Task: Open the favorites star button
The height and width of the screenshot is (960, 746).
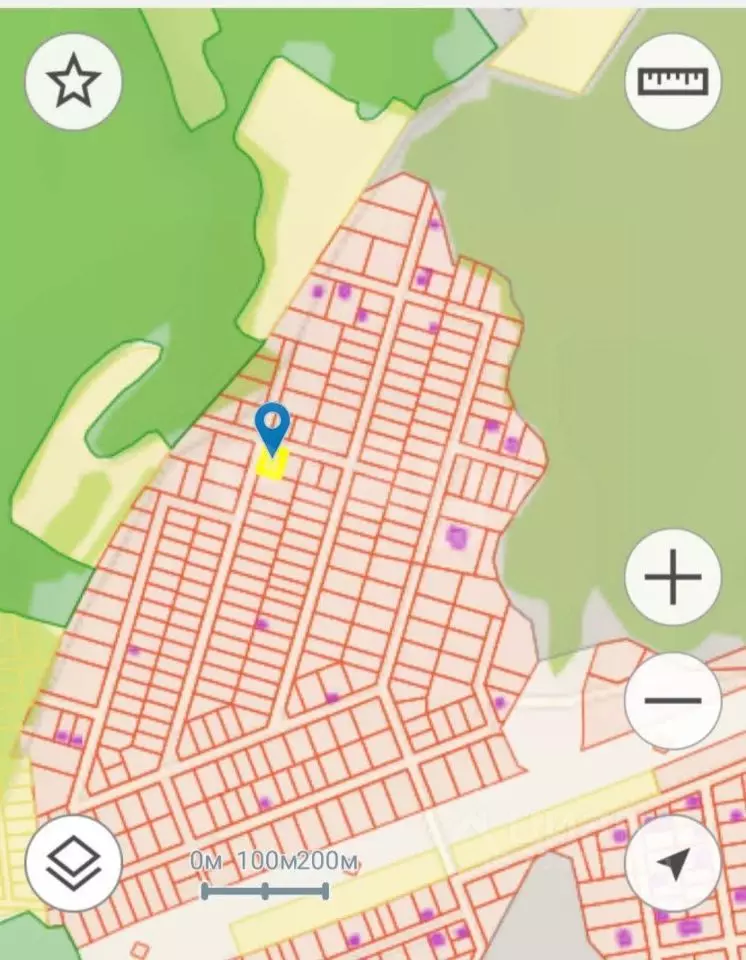Action: click(73, 81)
